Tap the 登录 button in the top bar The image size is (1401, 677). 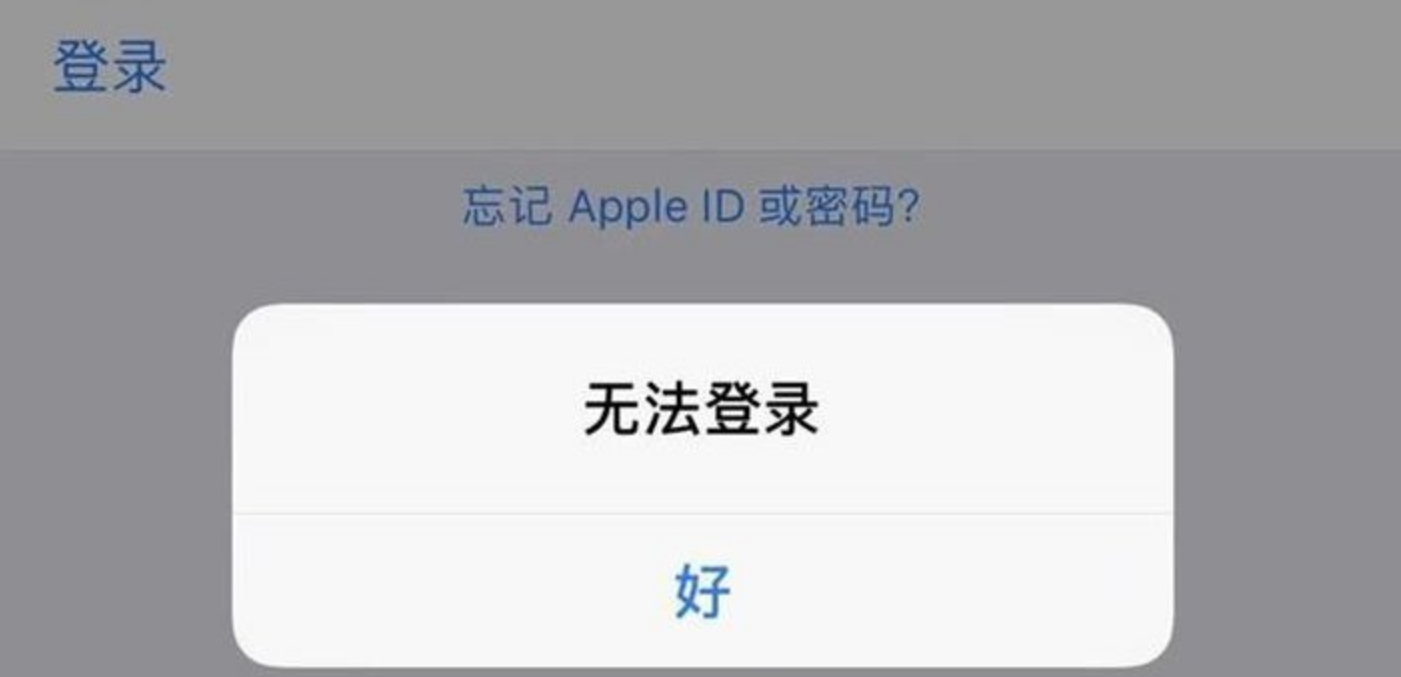pos(110,68)
